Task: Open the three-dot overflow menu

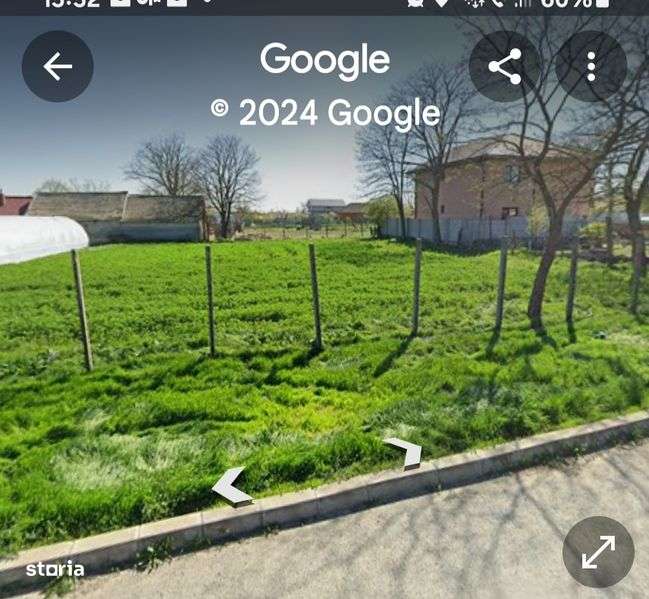Action: [591, 66]
